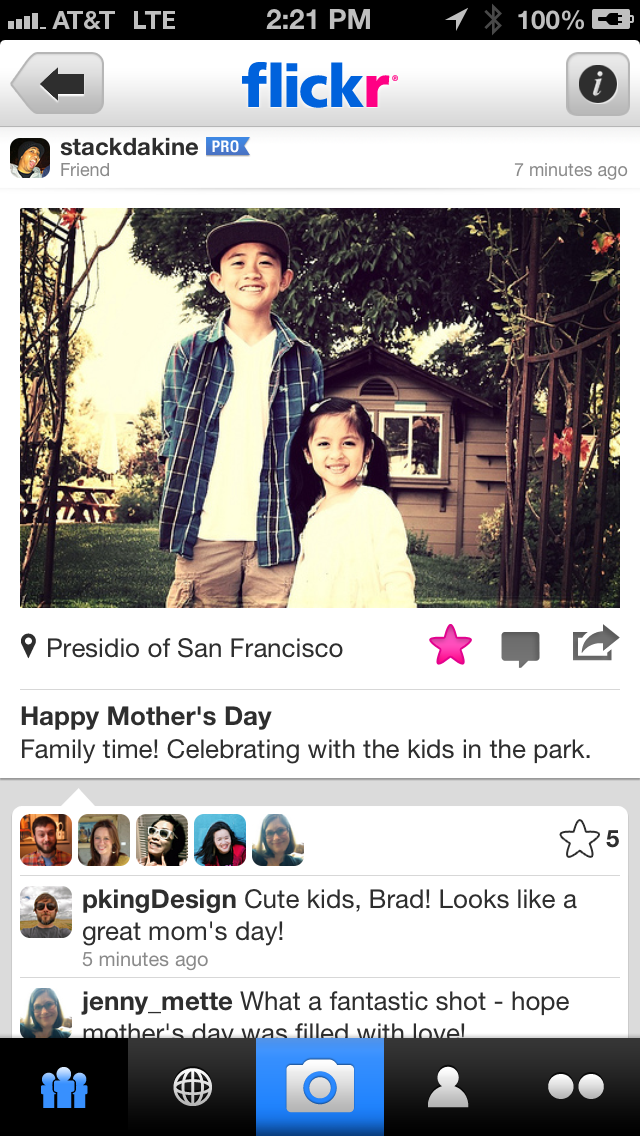Open the photo info button
Screen dimensions: 640x1136
click(x=597, y=83)
